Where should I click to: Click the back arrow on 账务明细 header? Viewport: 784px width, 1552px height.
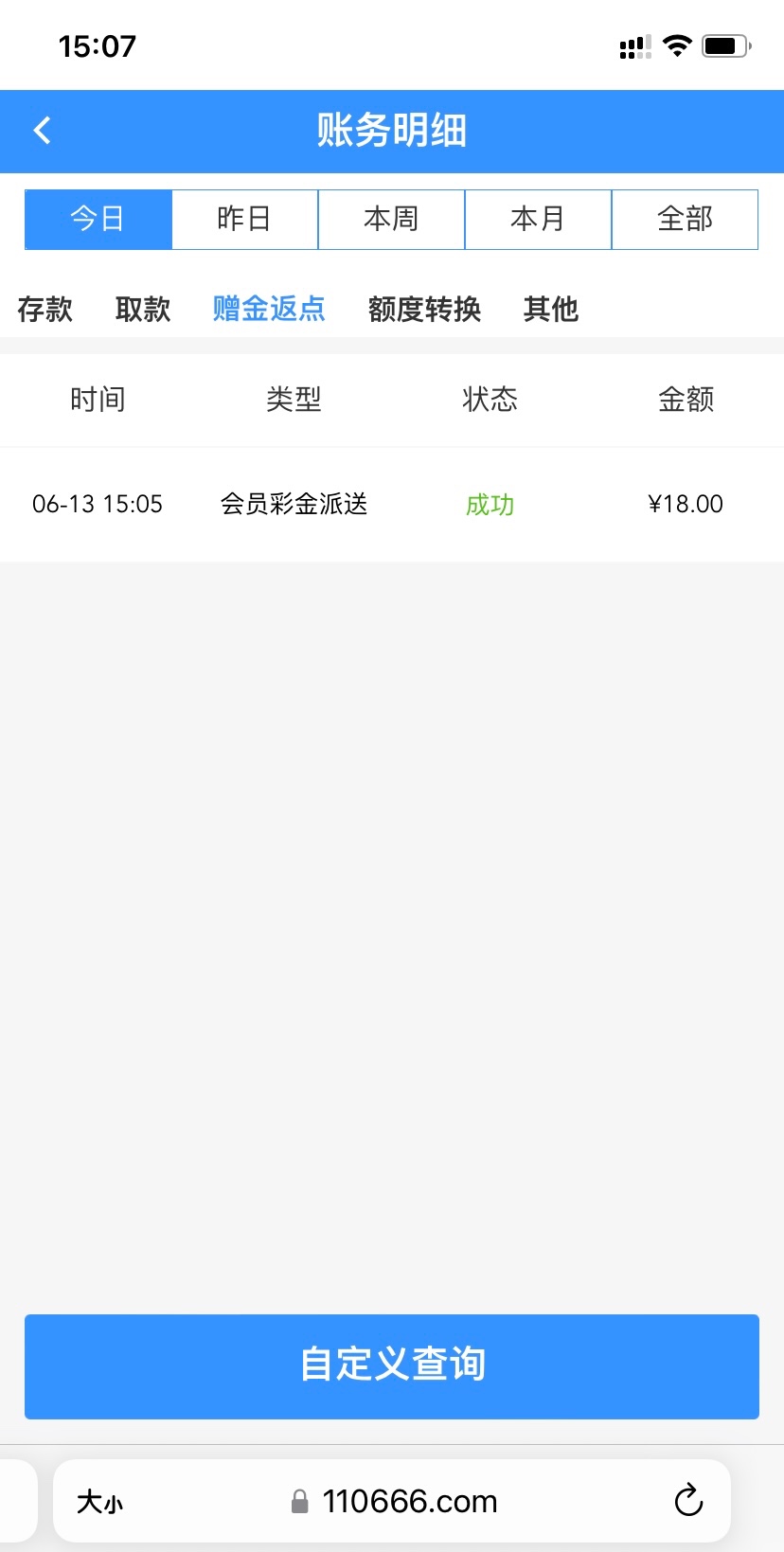coord(42,131)
